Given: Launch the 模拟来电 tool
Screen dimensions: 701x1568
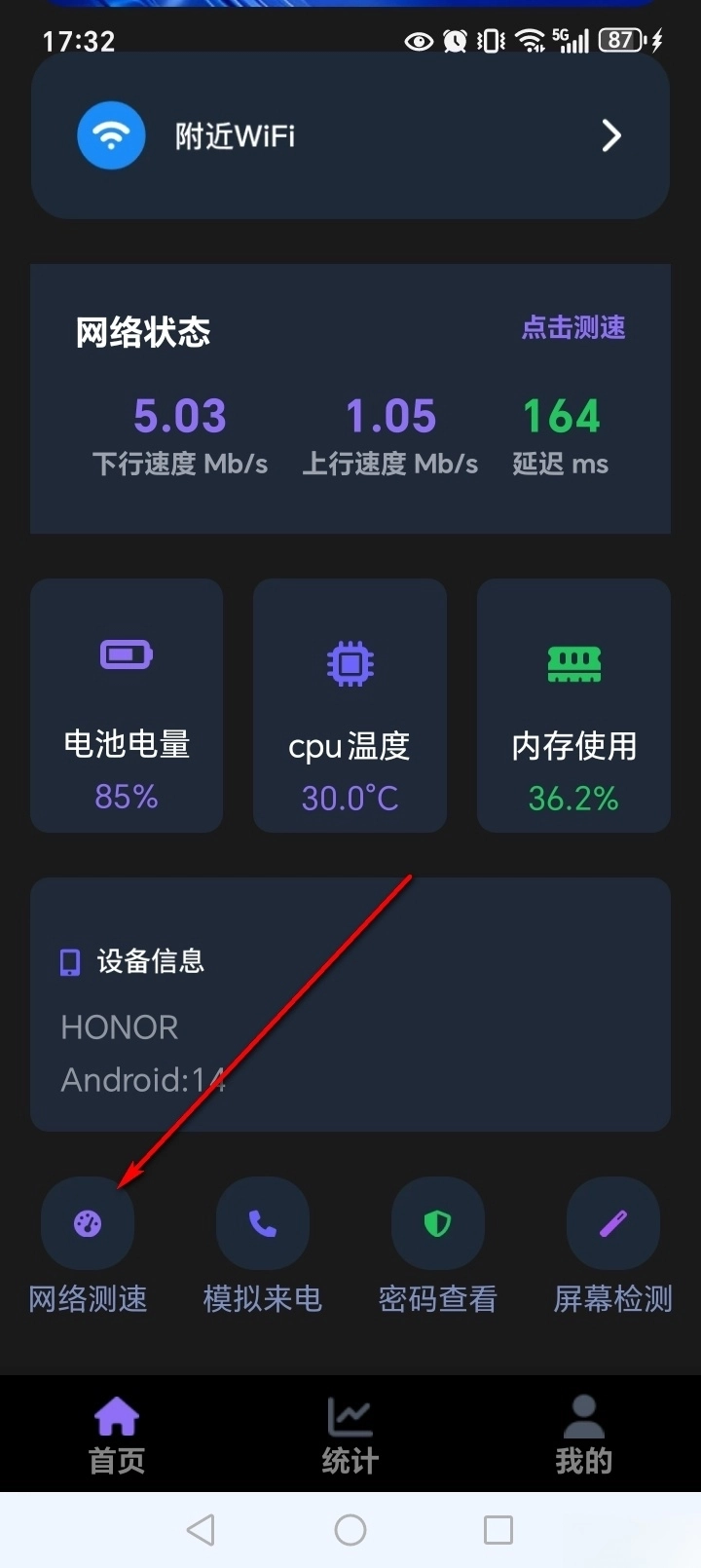Looking at the screenshot, I should (263, 1224).
